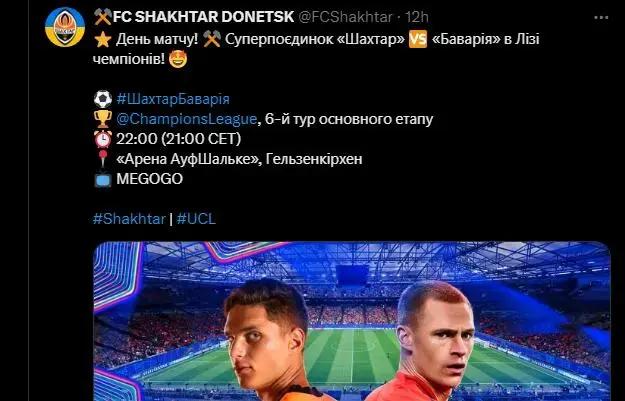Open the #UCL hashtag

tap(196, 218)
